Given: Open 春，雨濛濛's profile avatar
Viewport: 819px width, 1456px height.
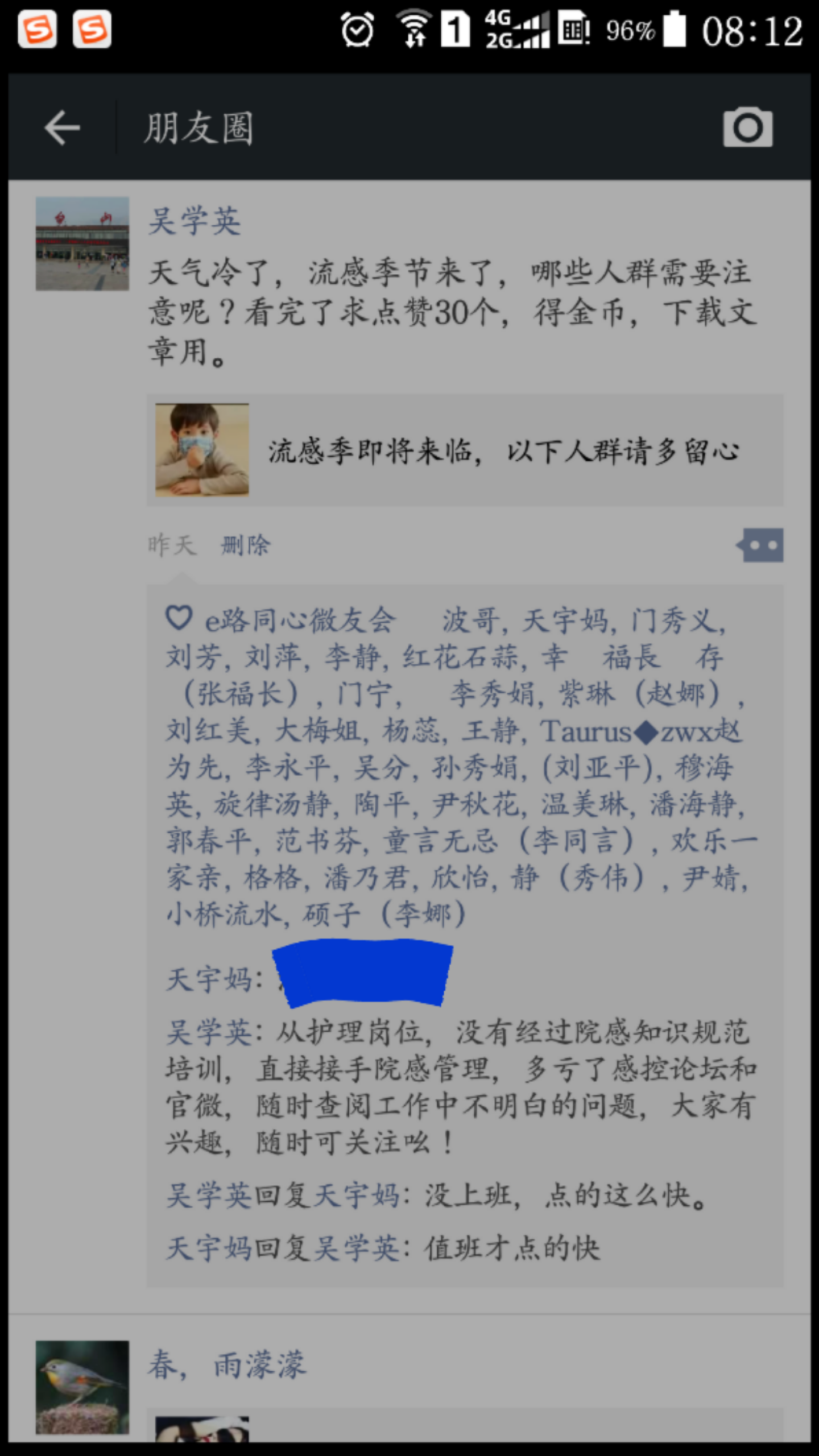Looking at the screenshot, I should coord(82,1387).
